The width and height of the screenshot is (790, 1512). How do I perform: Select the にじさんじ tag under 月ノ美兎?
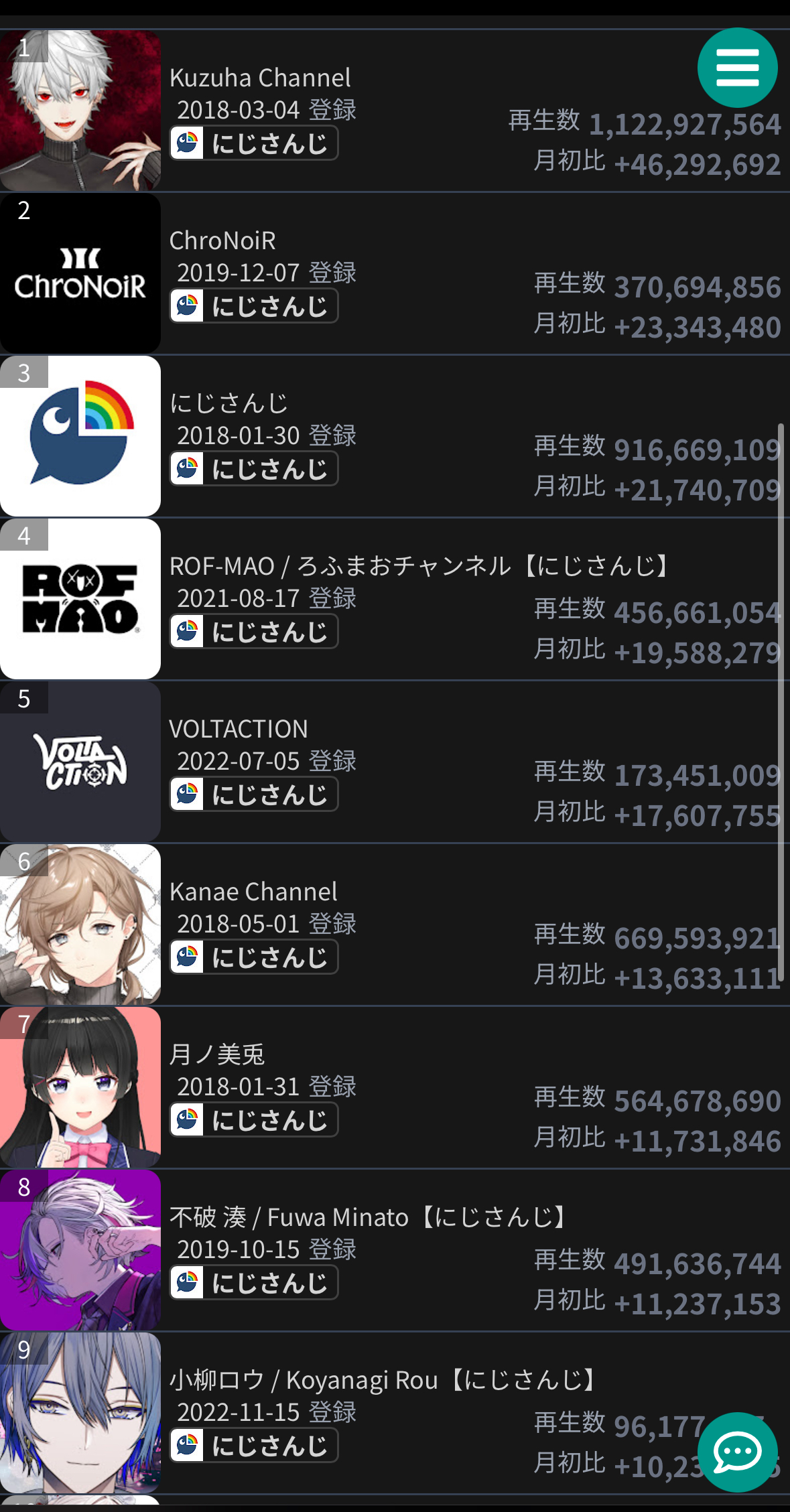coord(254,1120)
